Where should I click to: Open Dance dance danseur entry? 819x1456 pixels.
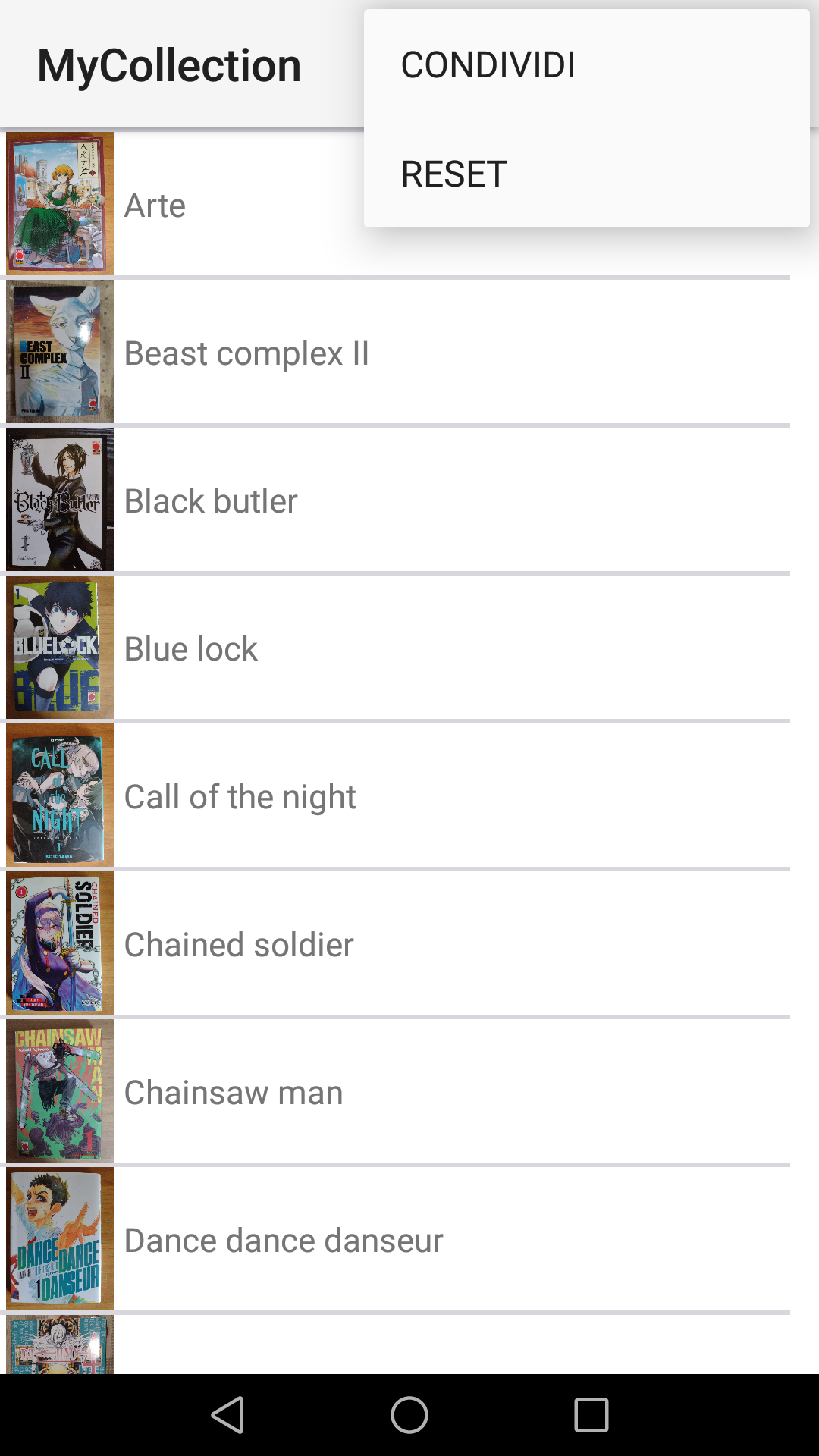pyautogui.click(x=283, y=1241)
